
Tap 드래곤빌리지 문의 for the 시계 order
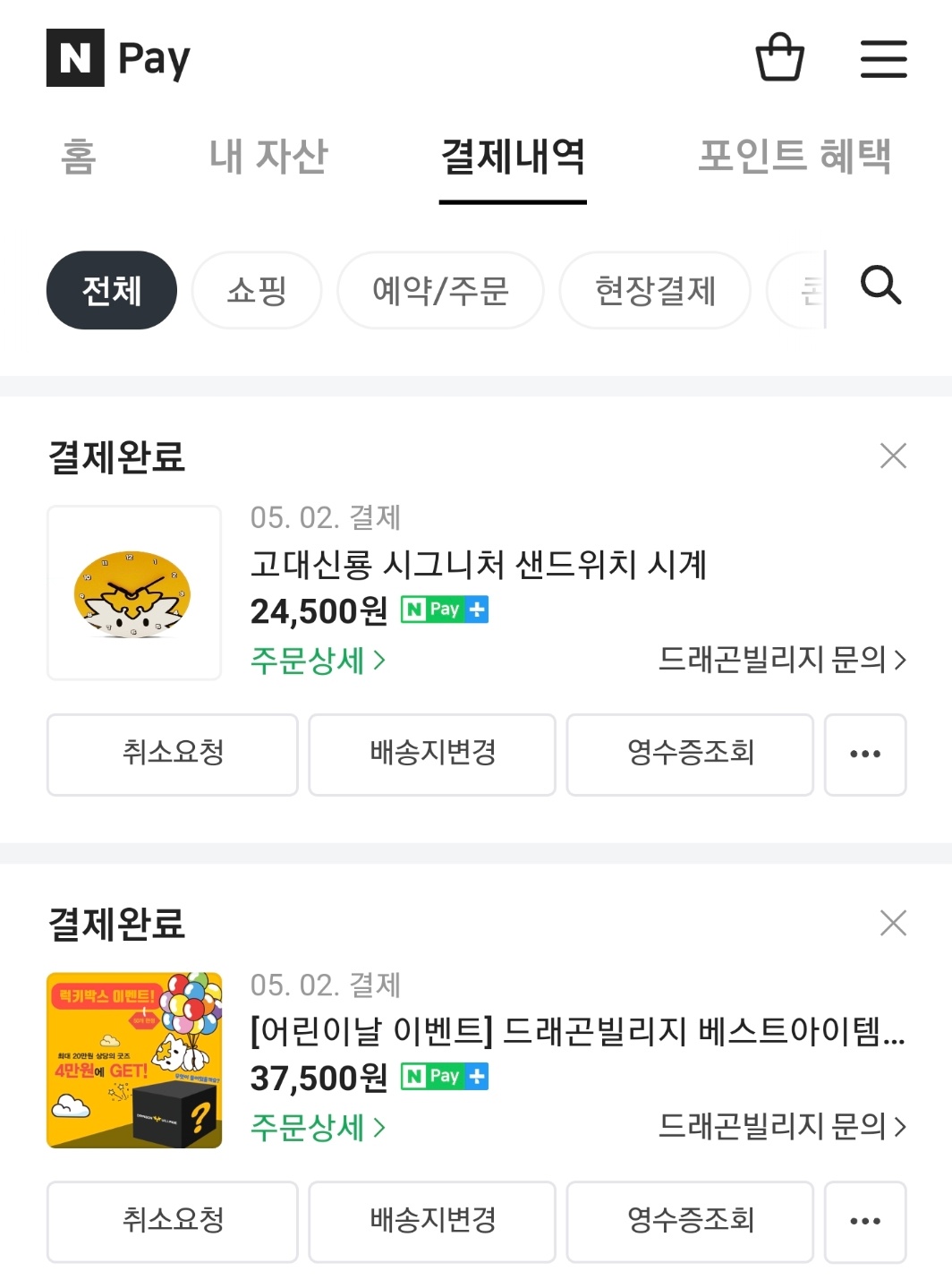[x=782, y=660]
